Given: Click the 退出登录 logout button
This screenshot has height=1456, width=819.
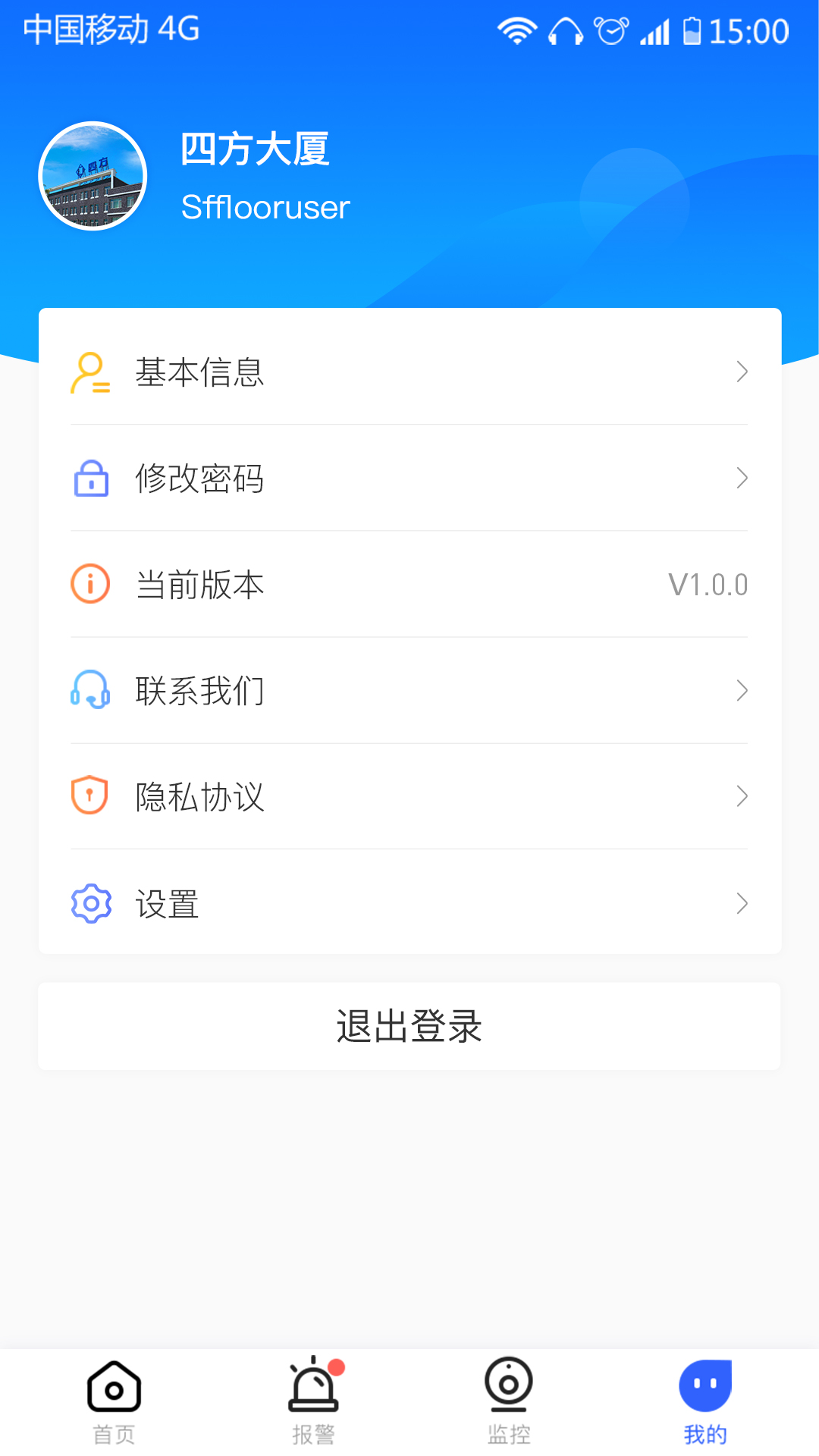Looking at the screenshot, I should click(x=409, y=1027).
